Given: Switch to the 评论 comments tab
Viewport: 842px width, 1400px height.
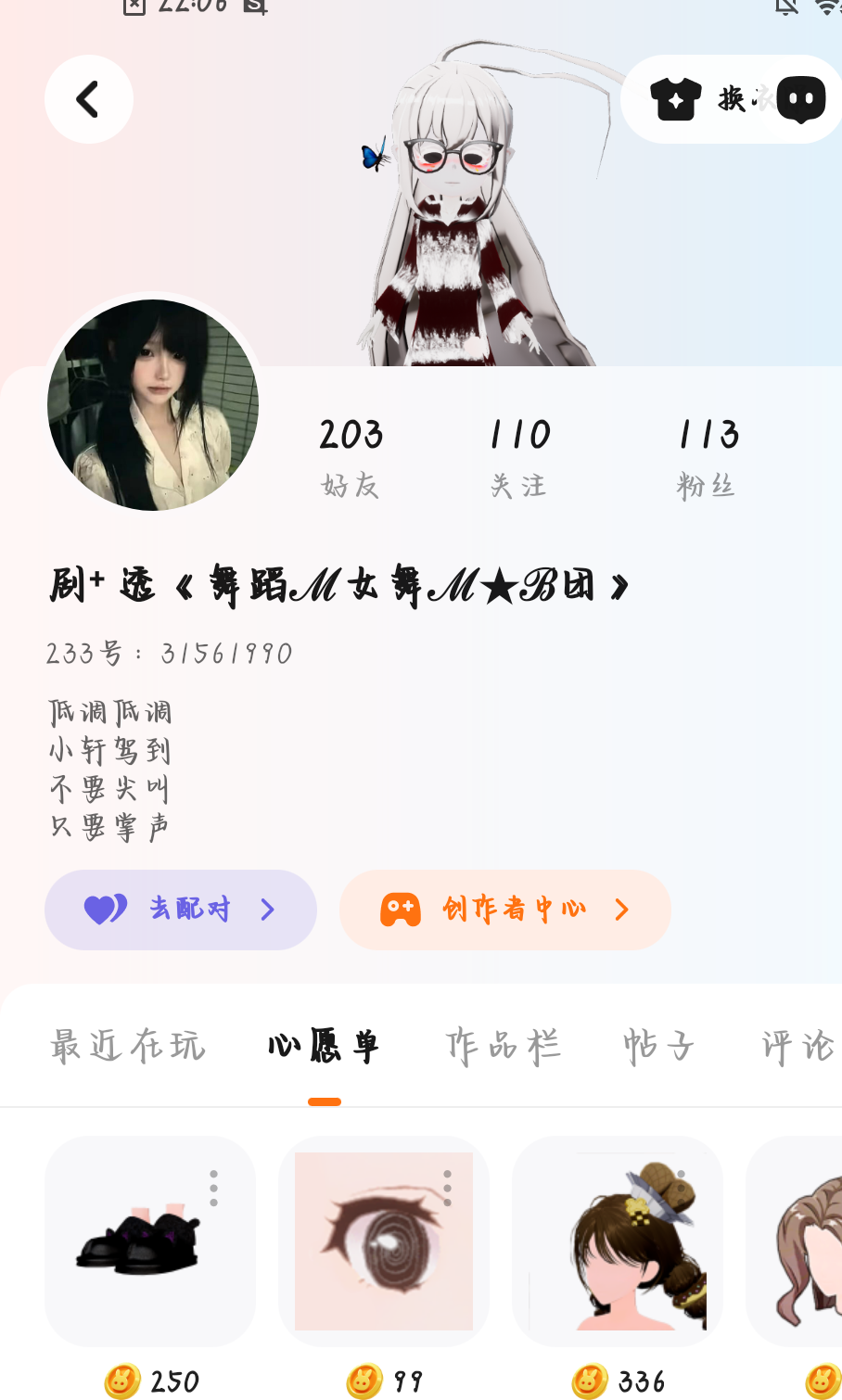Looking at the screenshot, I should click(x=797, y=1046).
